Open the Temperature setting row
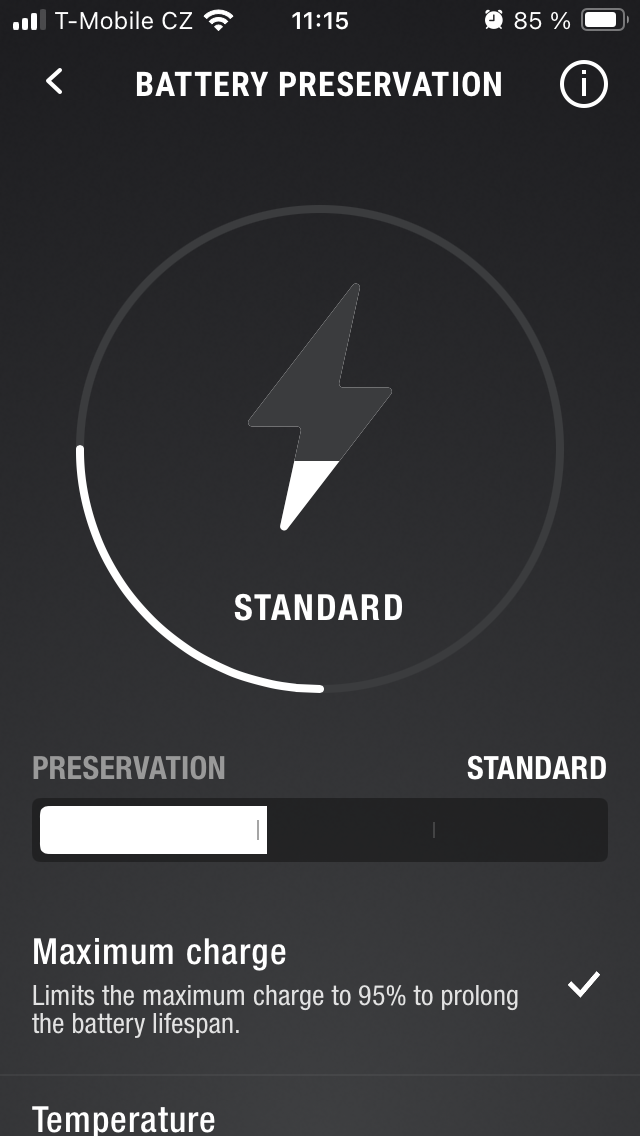 124,1118
